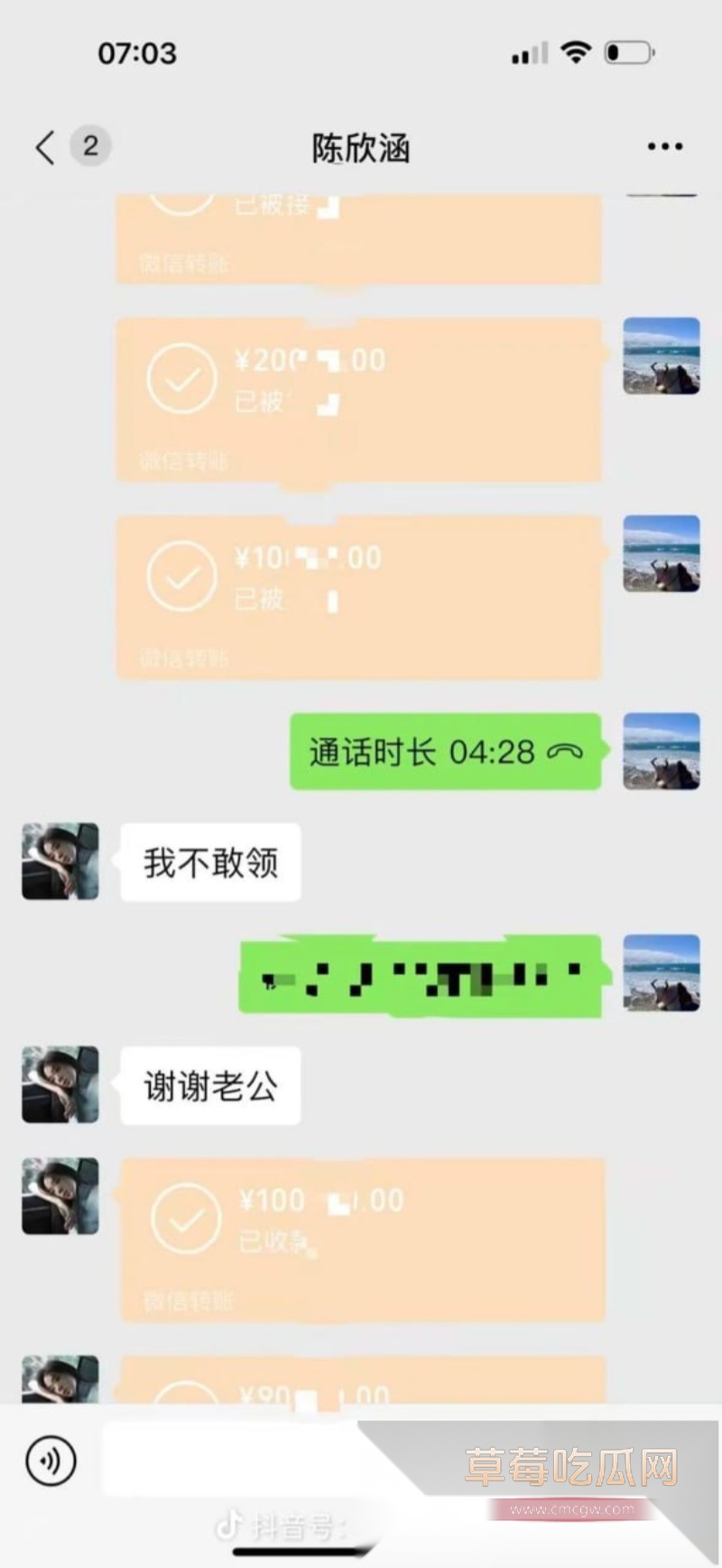Tap the Wi-Fi indicator in the status bar
The width and height of the screenshot is (722, 1568).
tap(573, 51)
